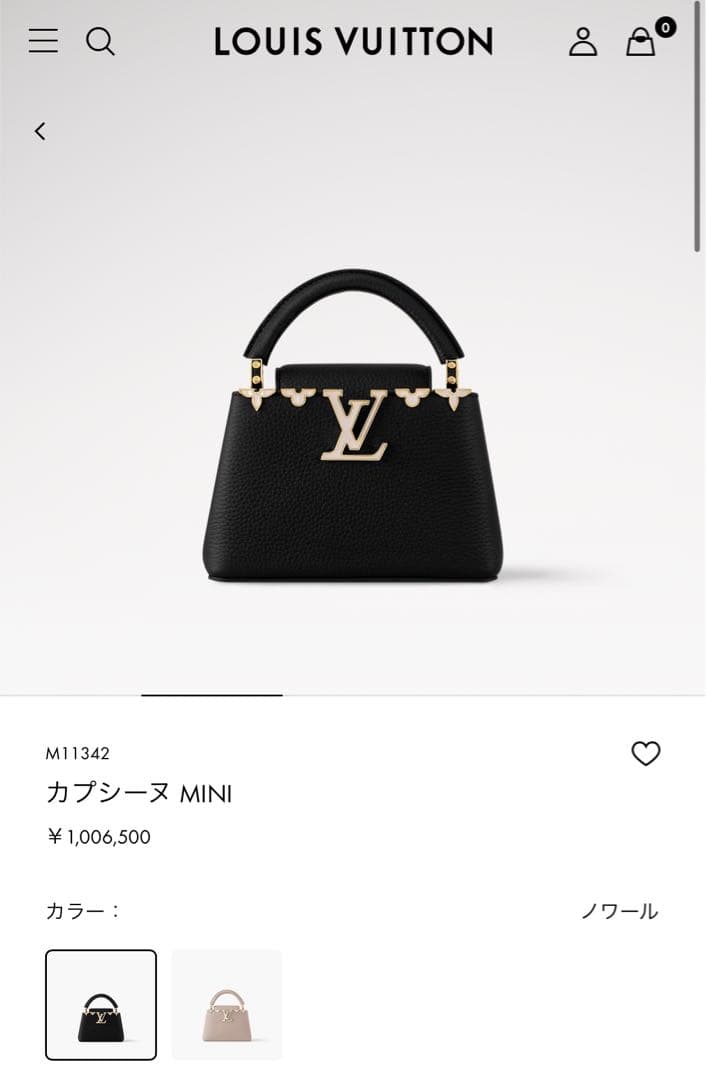706x1080 pixels.
Task: Choose the beige bag color option
Action: pos(227,1004)
